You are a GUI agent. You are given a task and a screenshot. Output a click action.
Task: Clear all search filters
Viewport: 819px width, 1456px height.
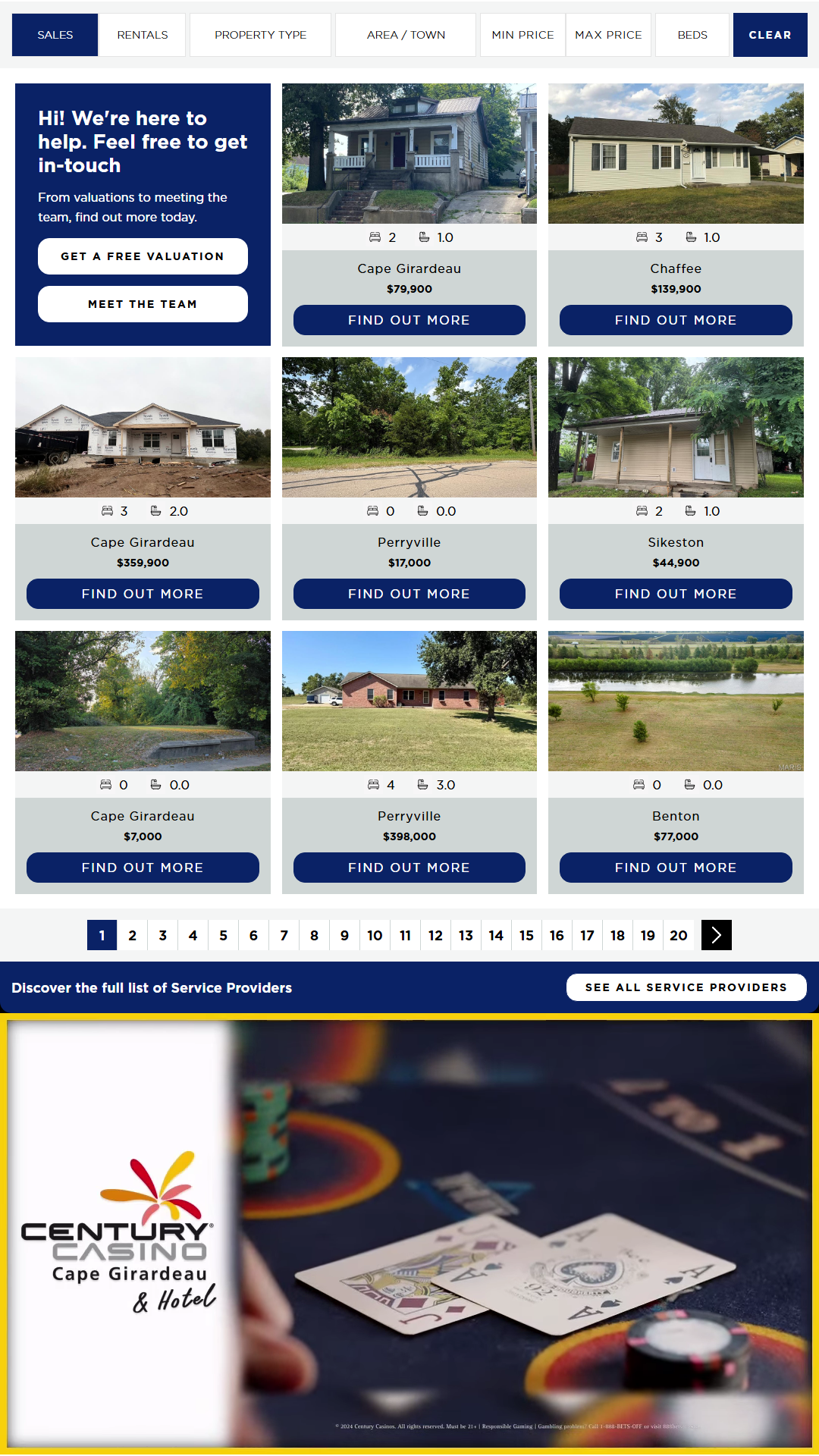pyautogui.click(x=770, y=35)
